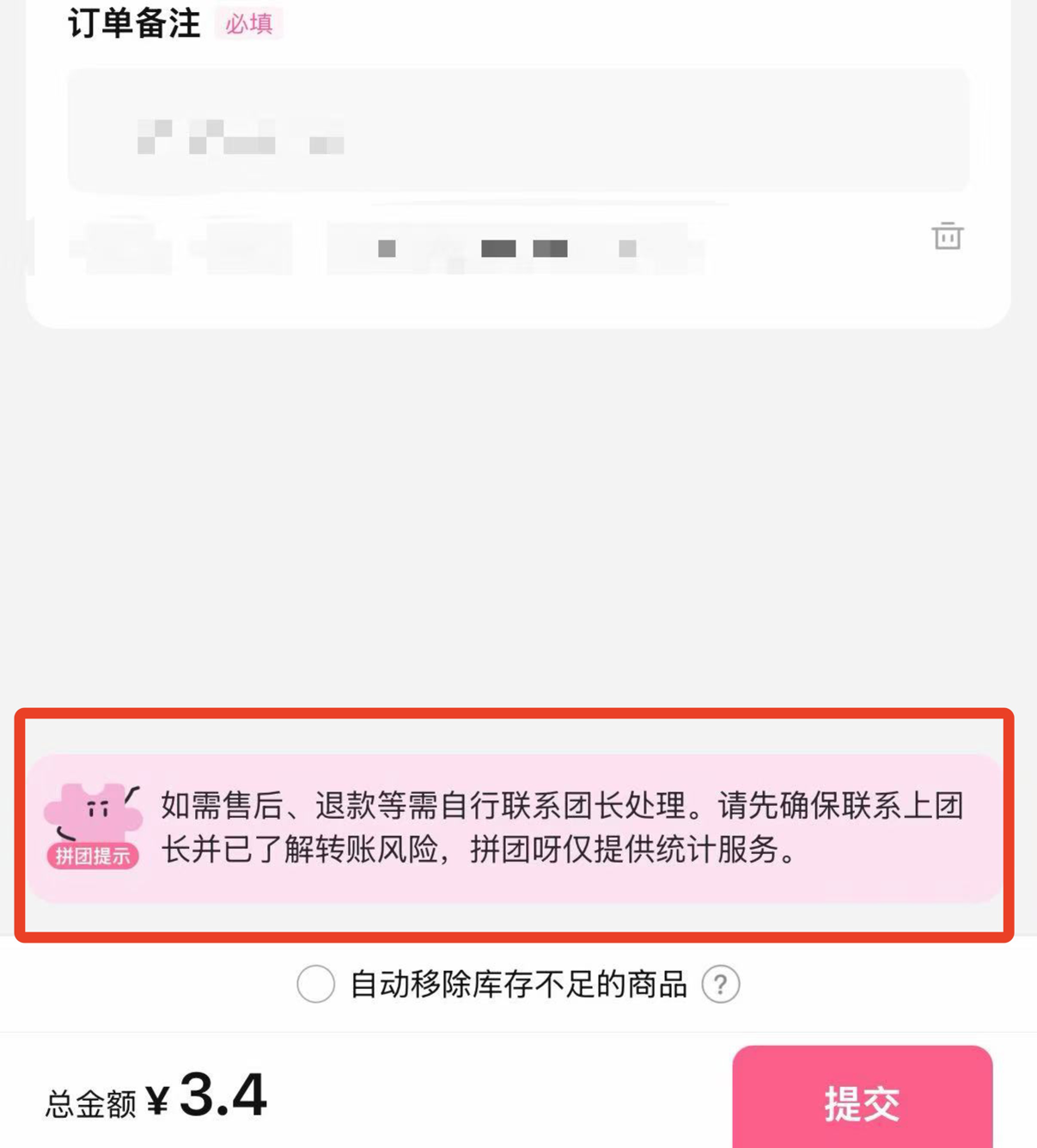The width and height of the screenshot is (1037, 1148).
Task: Submit the order with 提交
Action: pos(862,1102)
